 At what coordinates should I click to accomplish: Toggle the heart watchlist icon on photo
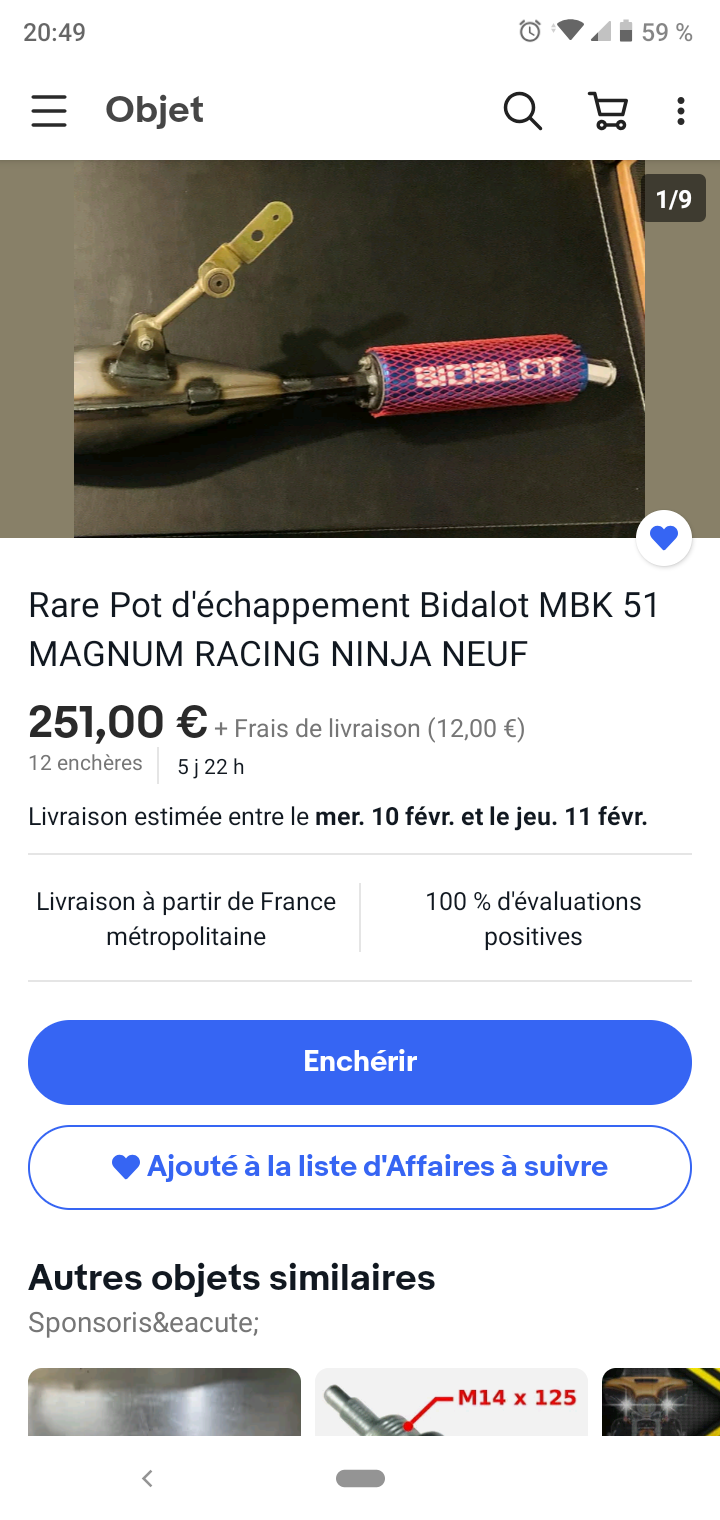[664, 540]
